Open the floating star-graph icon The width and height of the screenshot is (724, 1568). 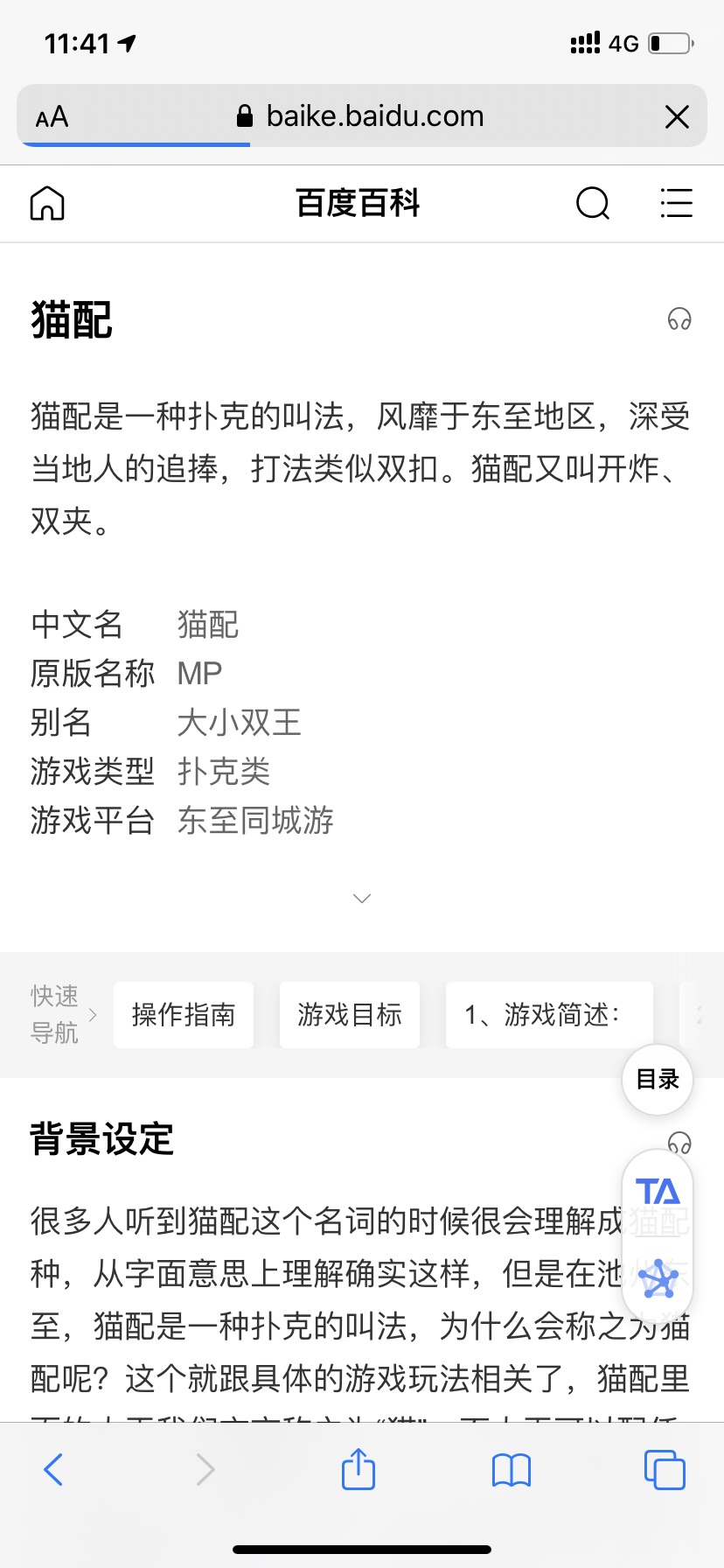point(658,1280)
